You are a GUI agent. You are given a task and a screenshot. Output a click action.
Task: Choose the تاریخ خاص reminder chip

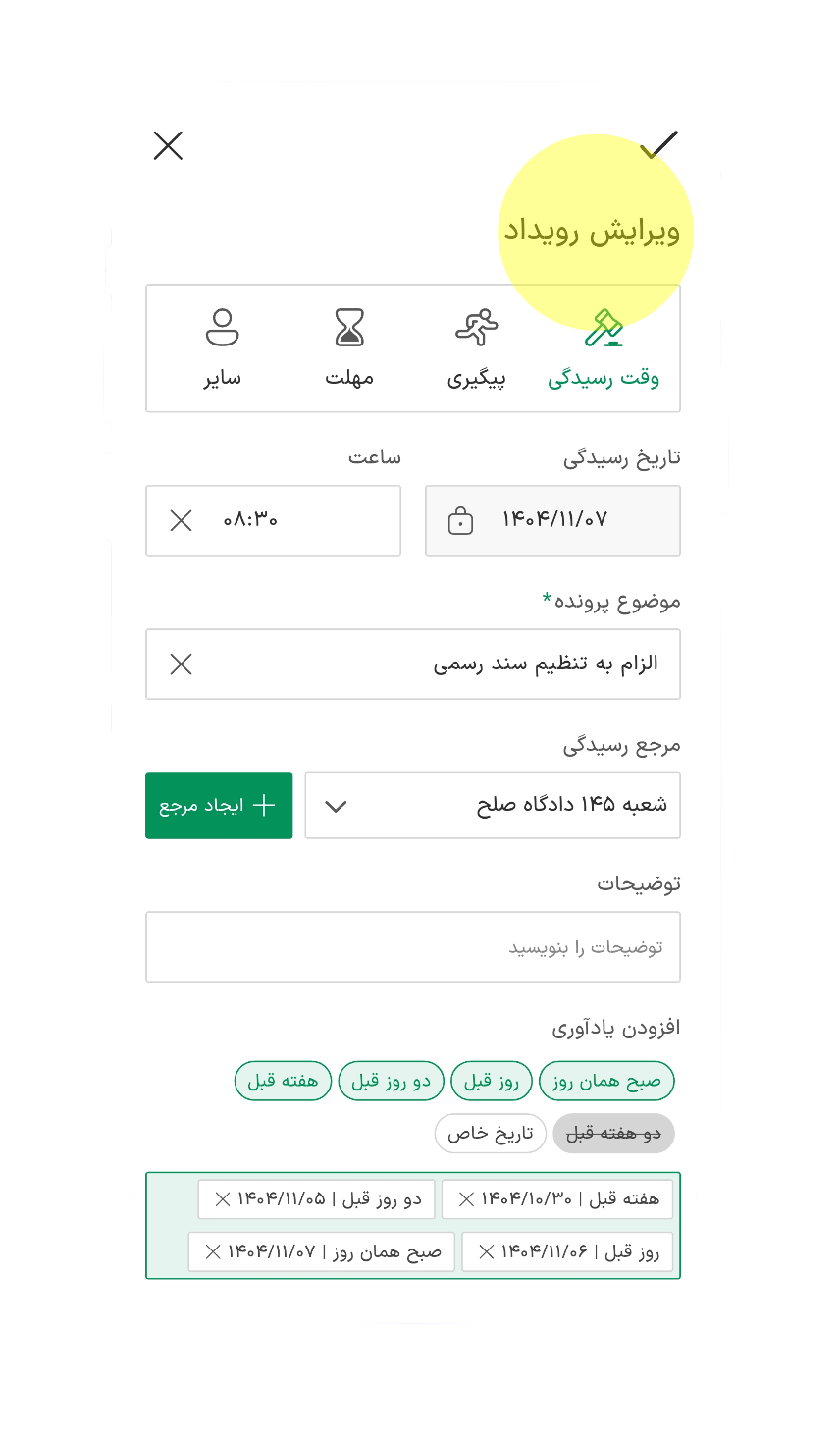pos(491,1134)
